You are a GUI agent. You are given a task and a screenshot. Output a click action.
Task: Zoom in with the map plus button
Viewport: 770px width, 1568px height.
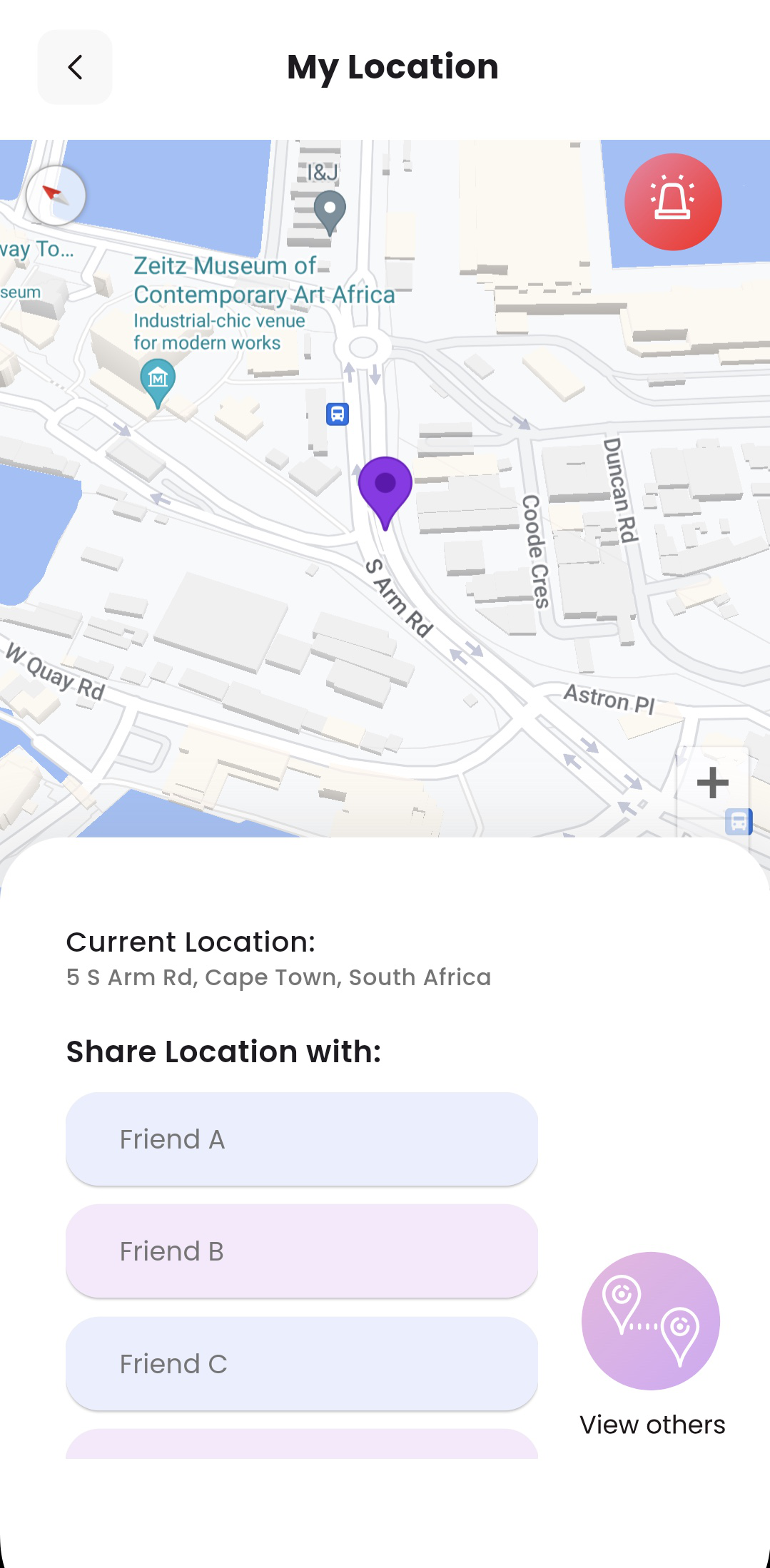[x=712, y=783]
